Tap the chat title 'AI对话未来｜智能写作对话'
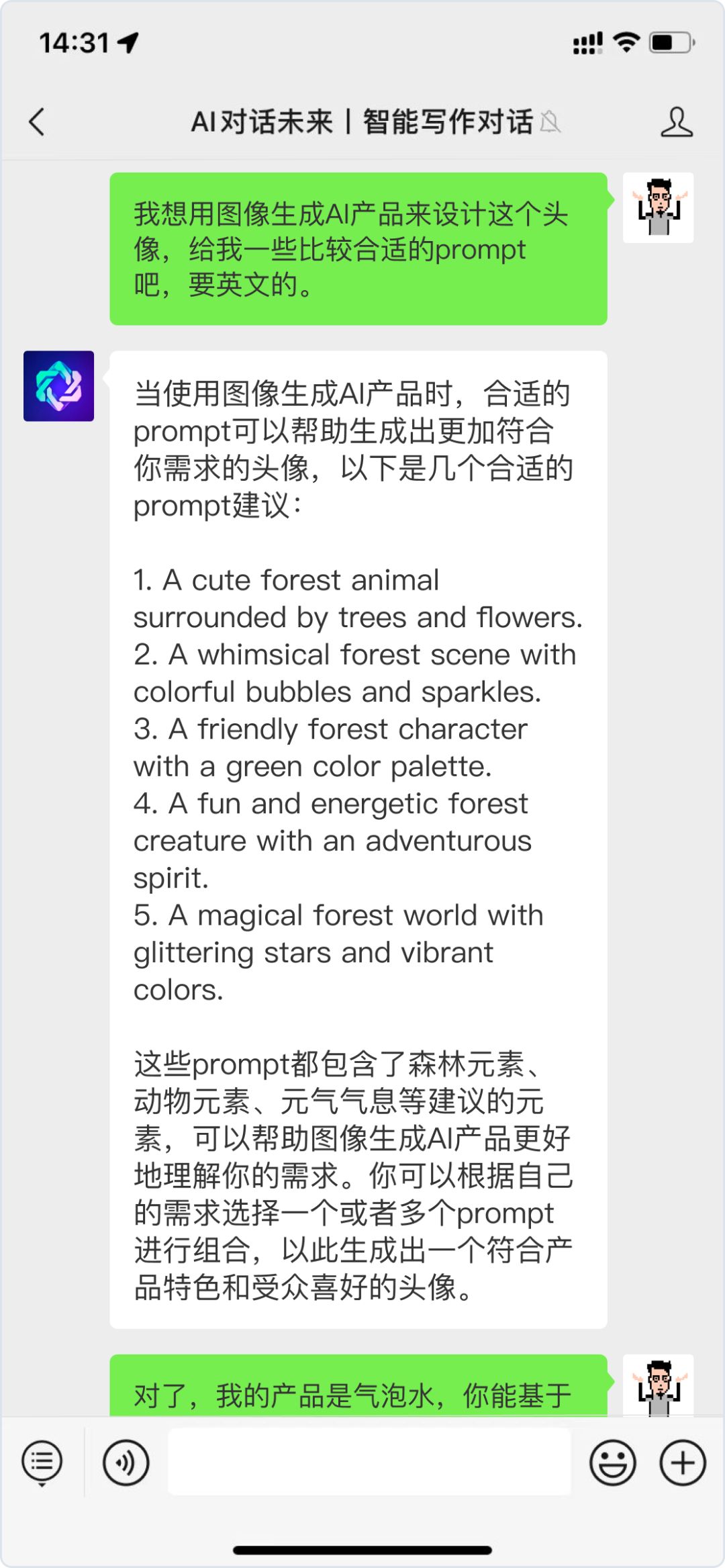Screen dimensions: 725x1568 (361, 123)
